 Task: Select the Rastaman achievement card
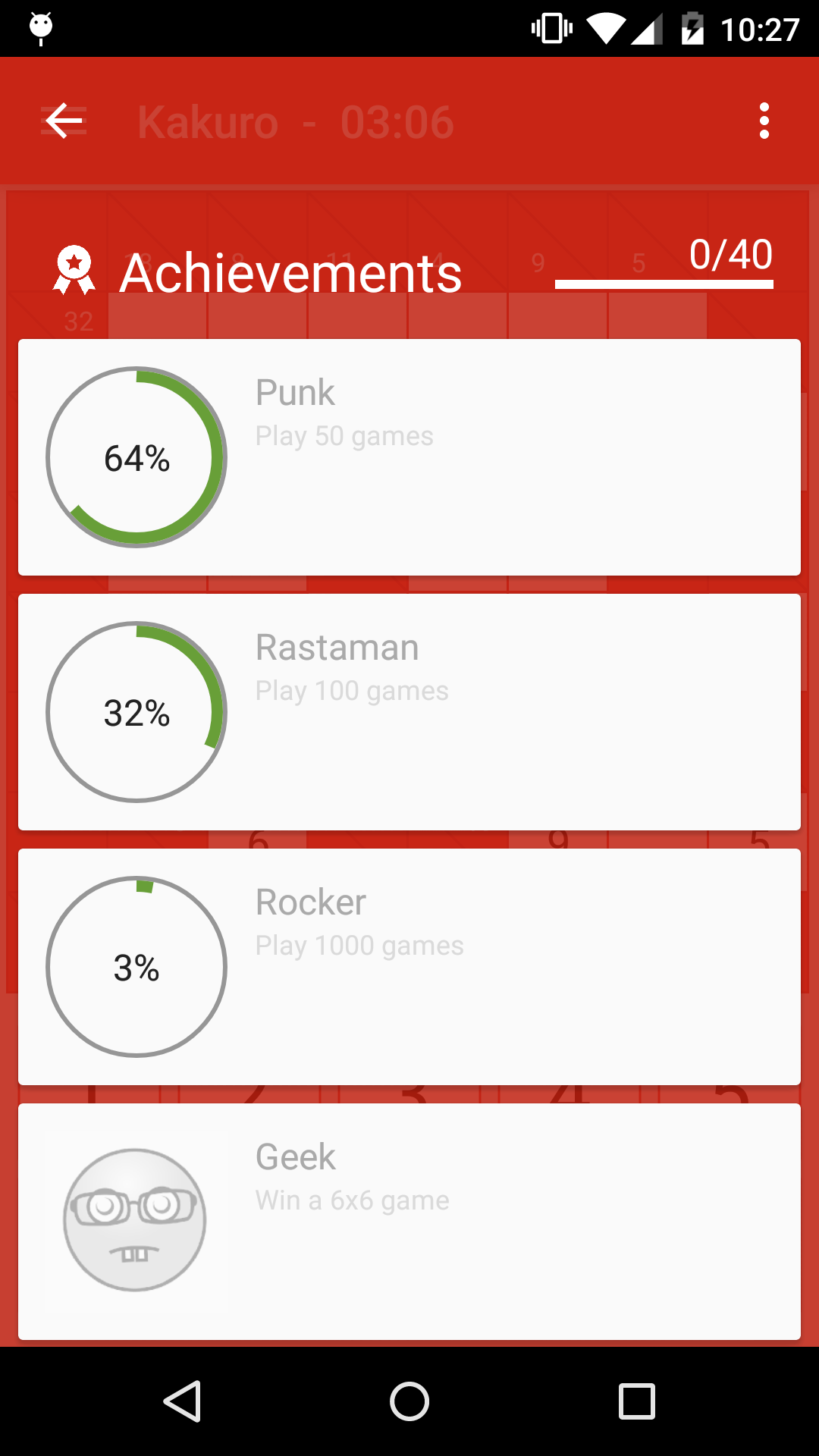coord(409,712)
